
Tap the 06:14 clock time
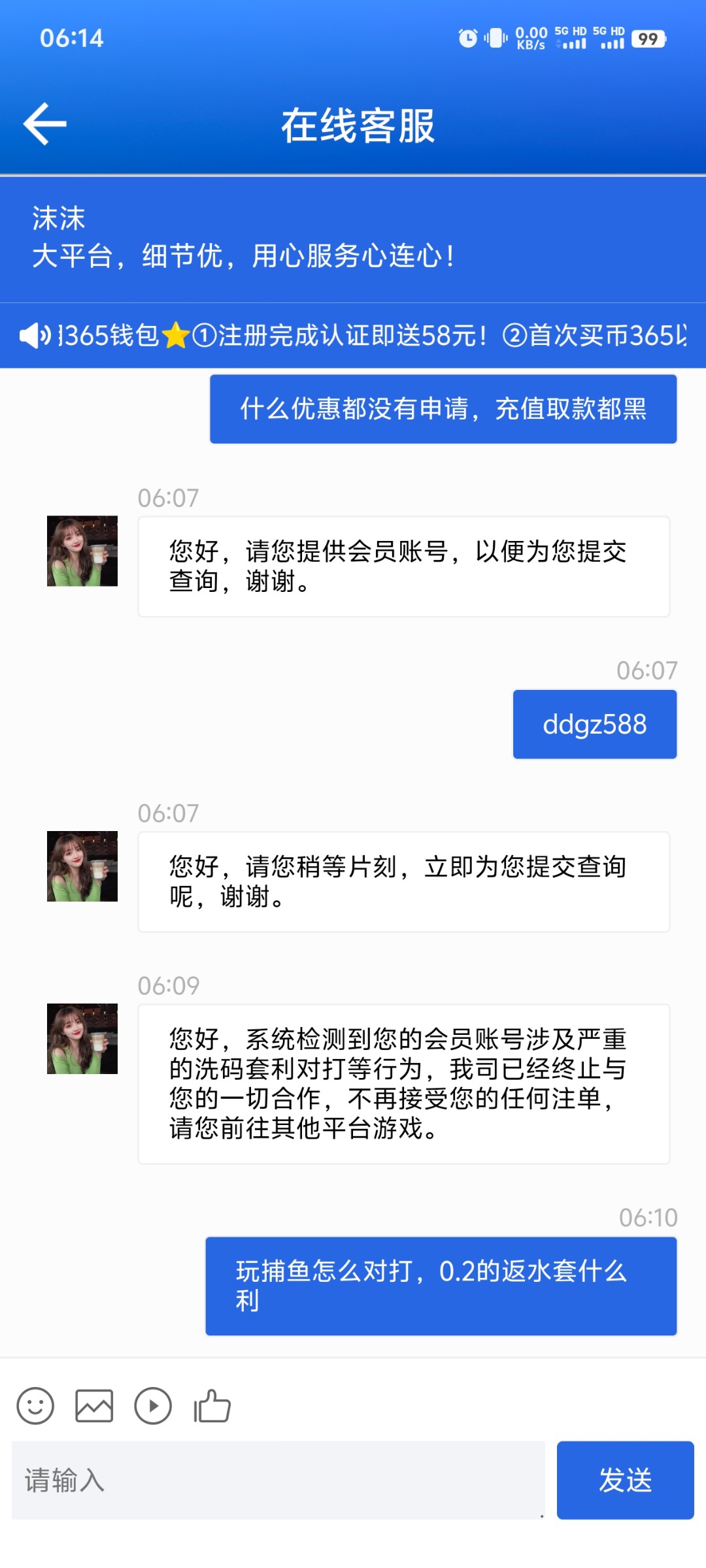(72, 39)
